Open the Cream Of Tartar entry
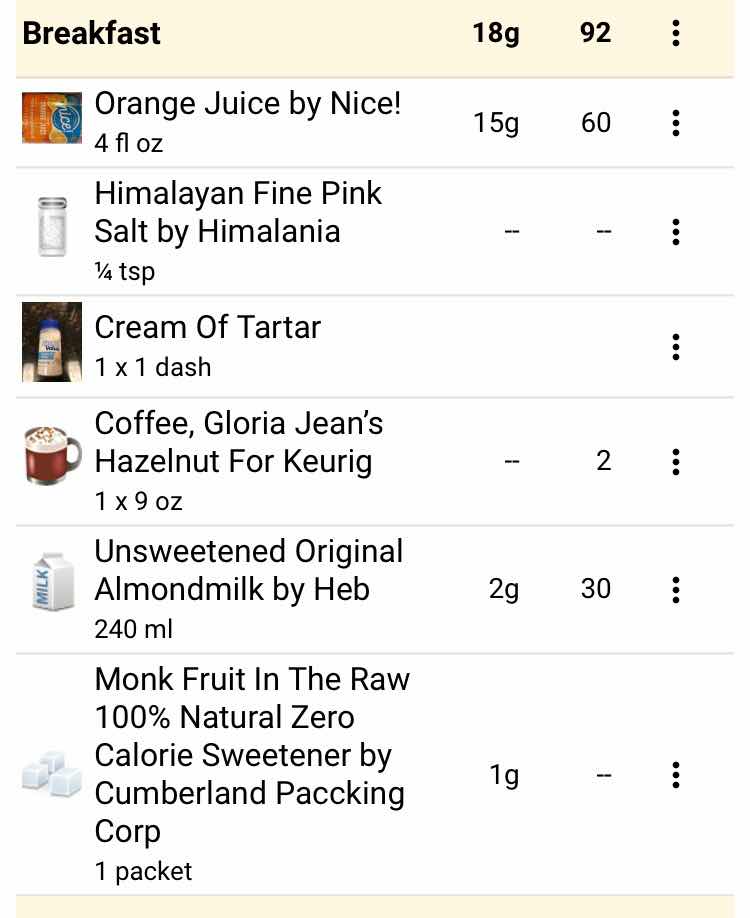This screenshot has width=750, height=918. click(x=208, y=346)
